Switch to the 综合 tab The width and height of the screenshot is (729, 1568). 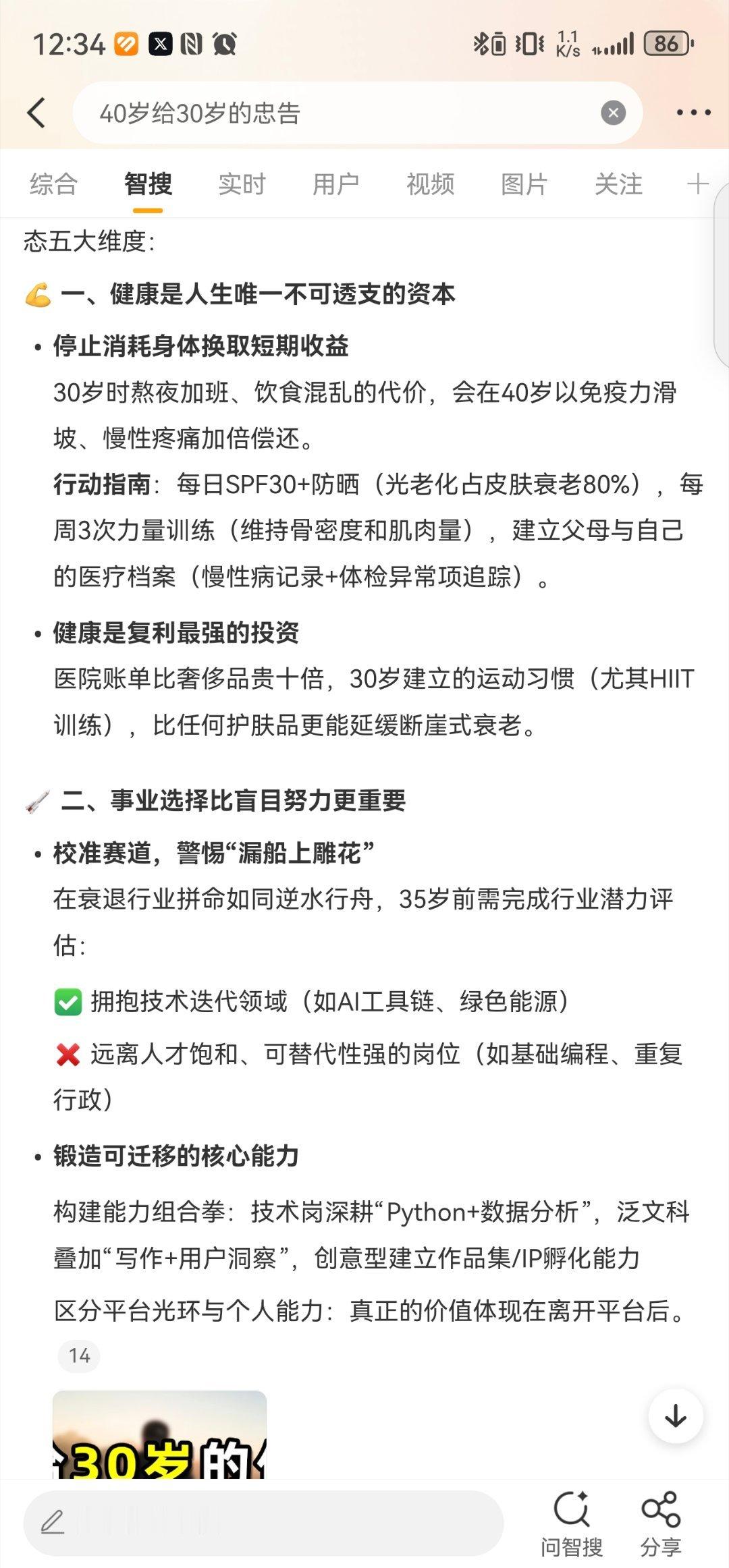[53, 184]
